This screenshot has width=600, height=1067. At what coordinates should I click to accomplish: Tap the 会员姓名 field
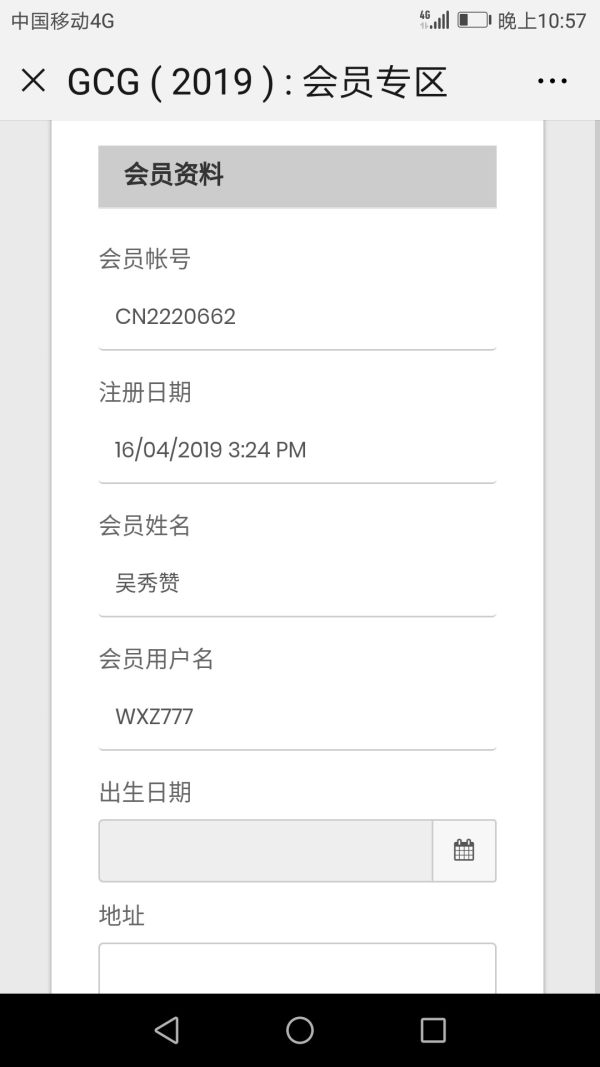point(297,584)
